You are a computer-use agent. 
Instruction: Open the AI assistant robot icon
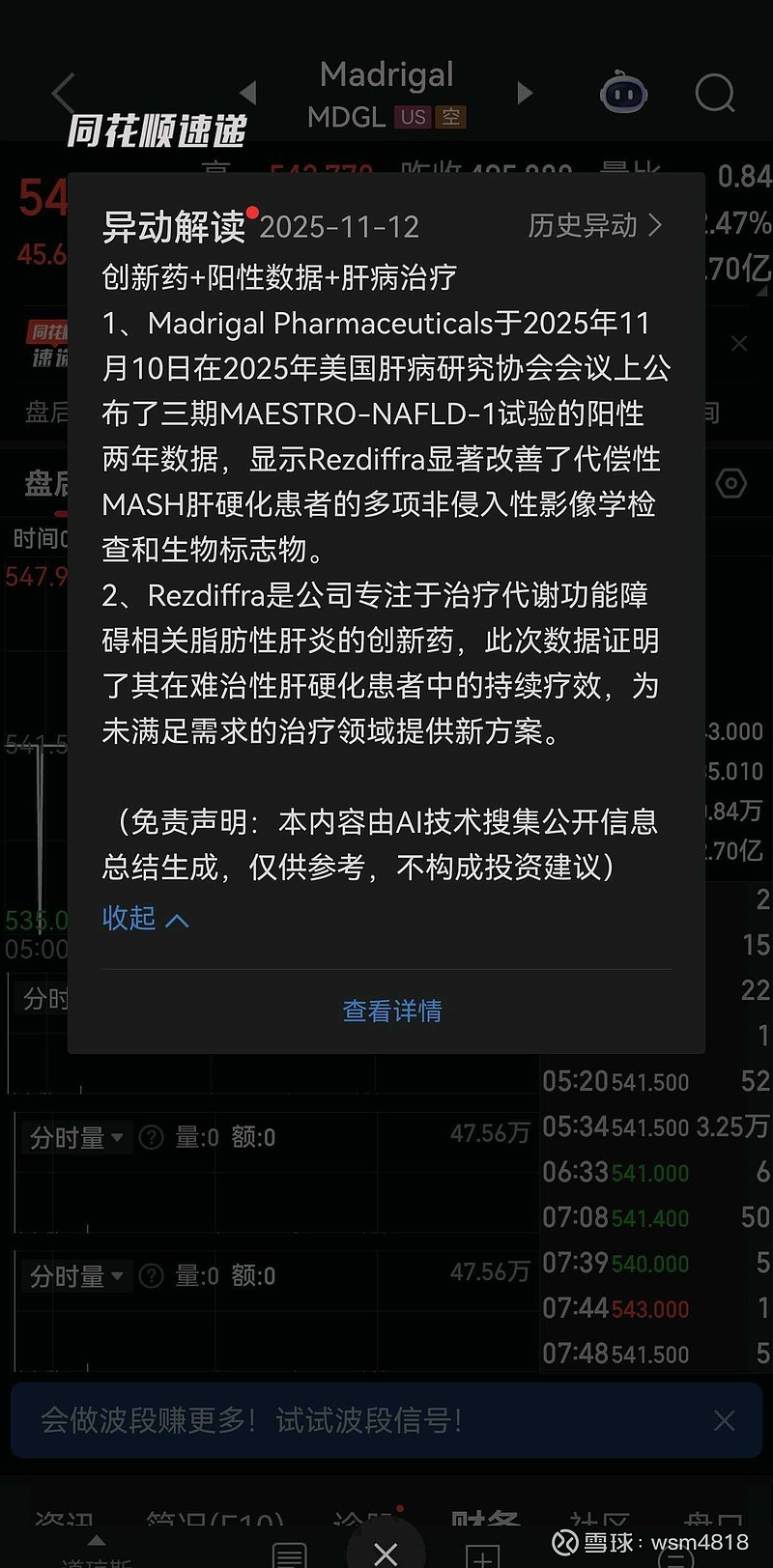(x=623, y=92)
